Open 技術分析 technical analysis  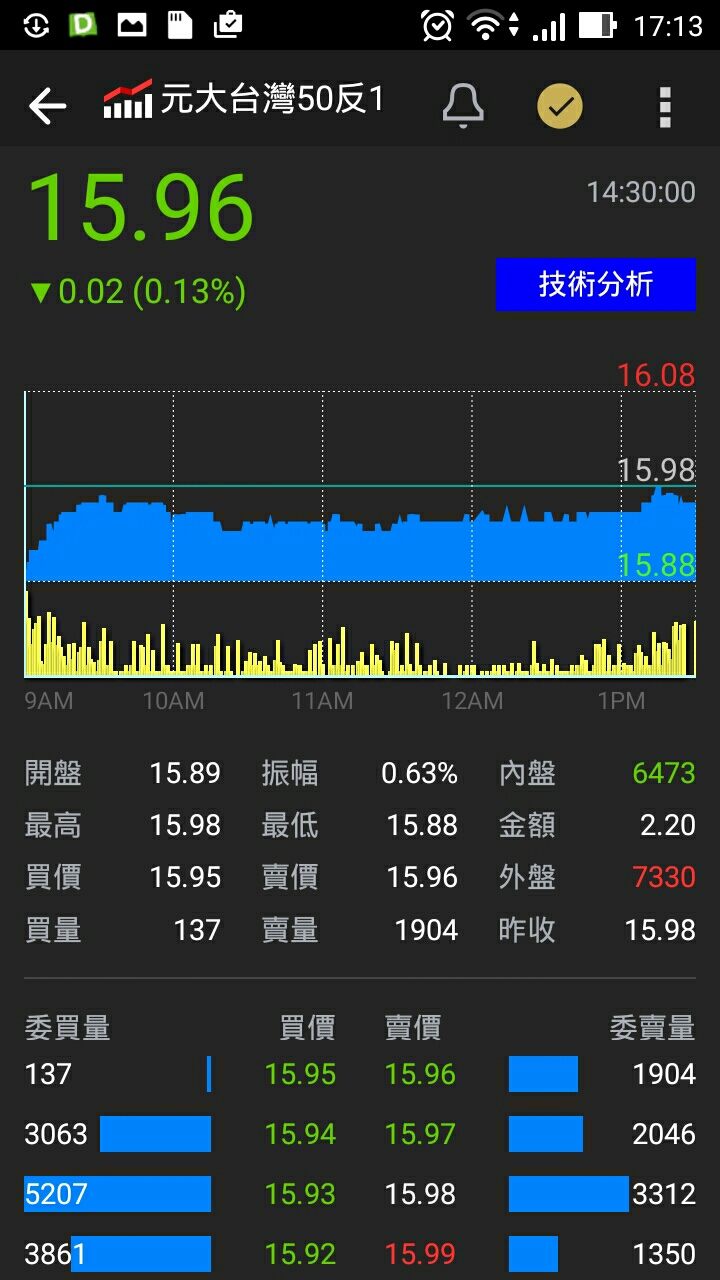tap(595, 284)
